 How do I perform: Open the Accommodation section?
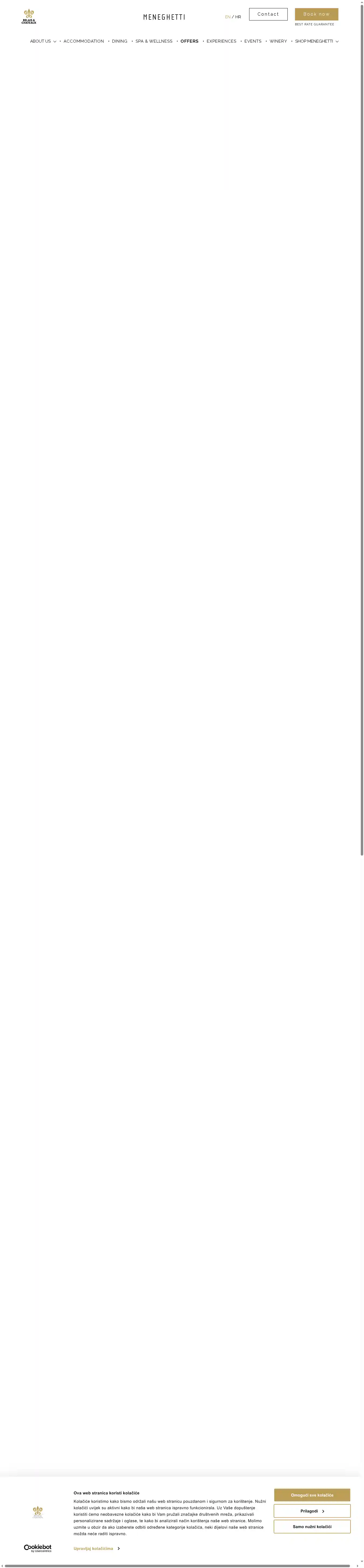pos(83,42)
